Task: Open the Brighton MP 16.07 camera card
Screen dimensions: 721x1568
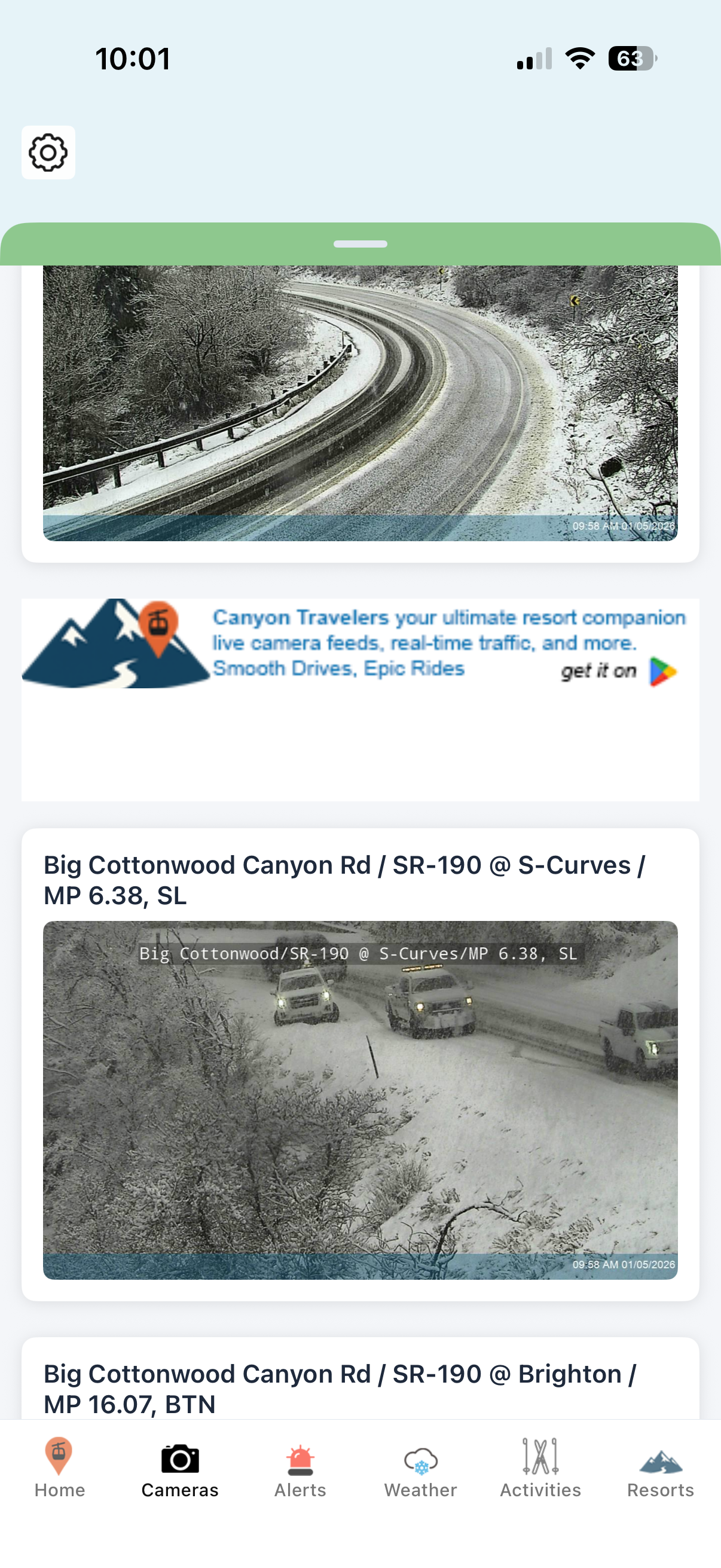Action: click(360, 1388)
